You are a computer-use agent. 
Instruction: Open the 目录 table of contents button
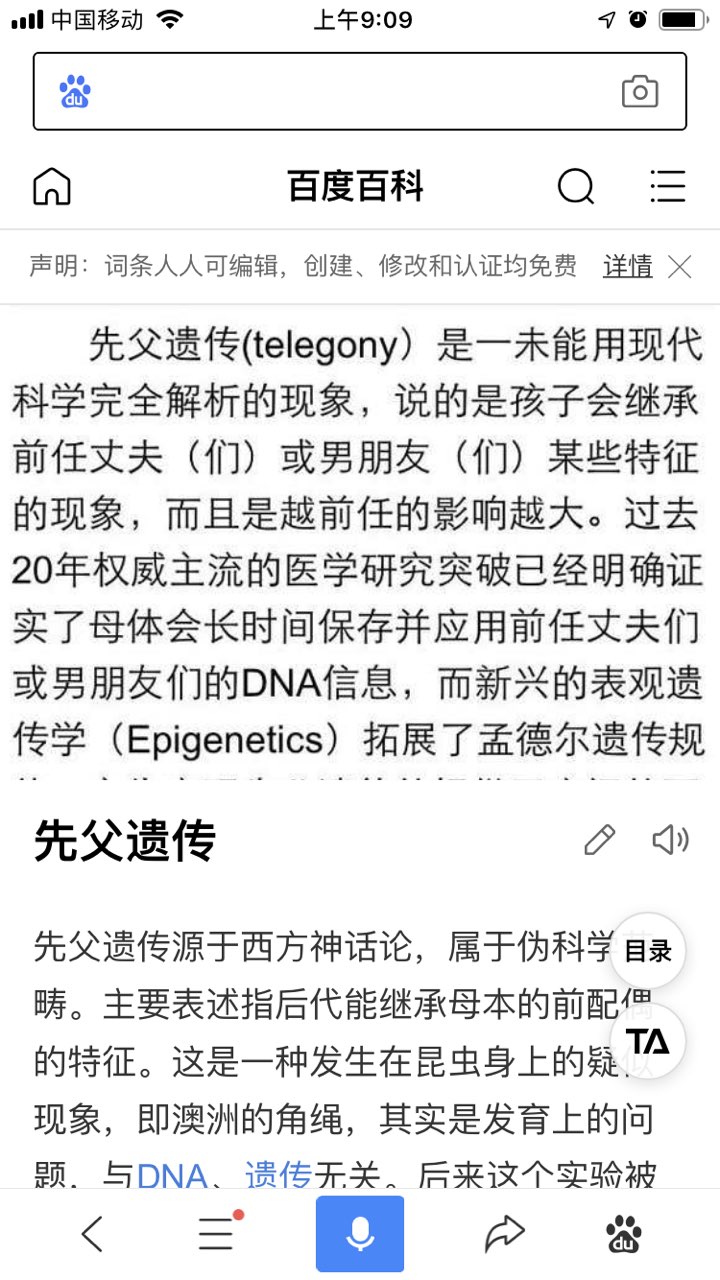647,951
